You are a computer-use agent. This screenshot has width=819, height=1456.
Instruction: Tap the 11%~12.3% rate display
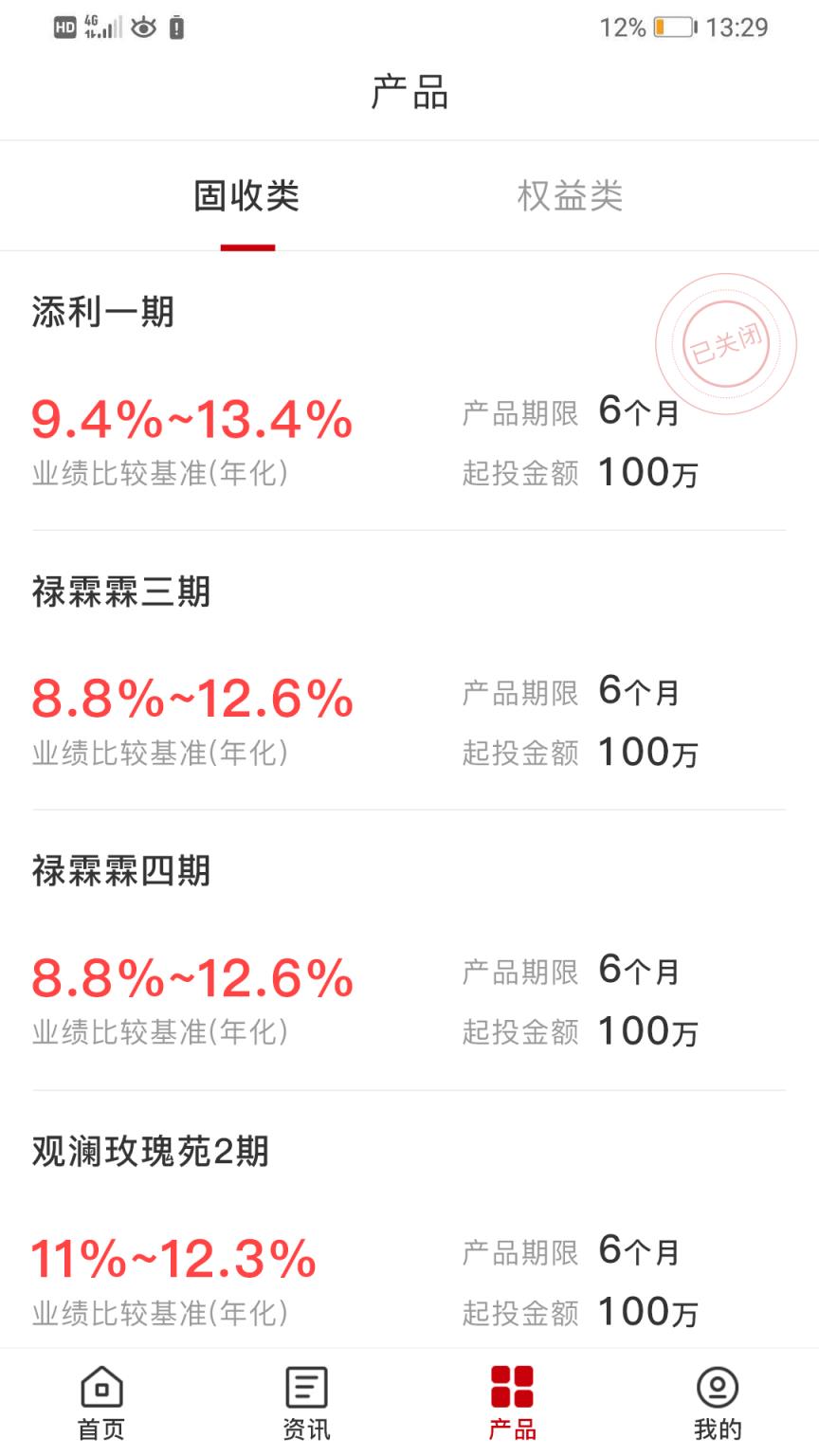[x=173, y=1260]
